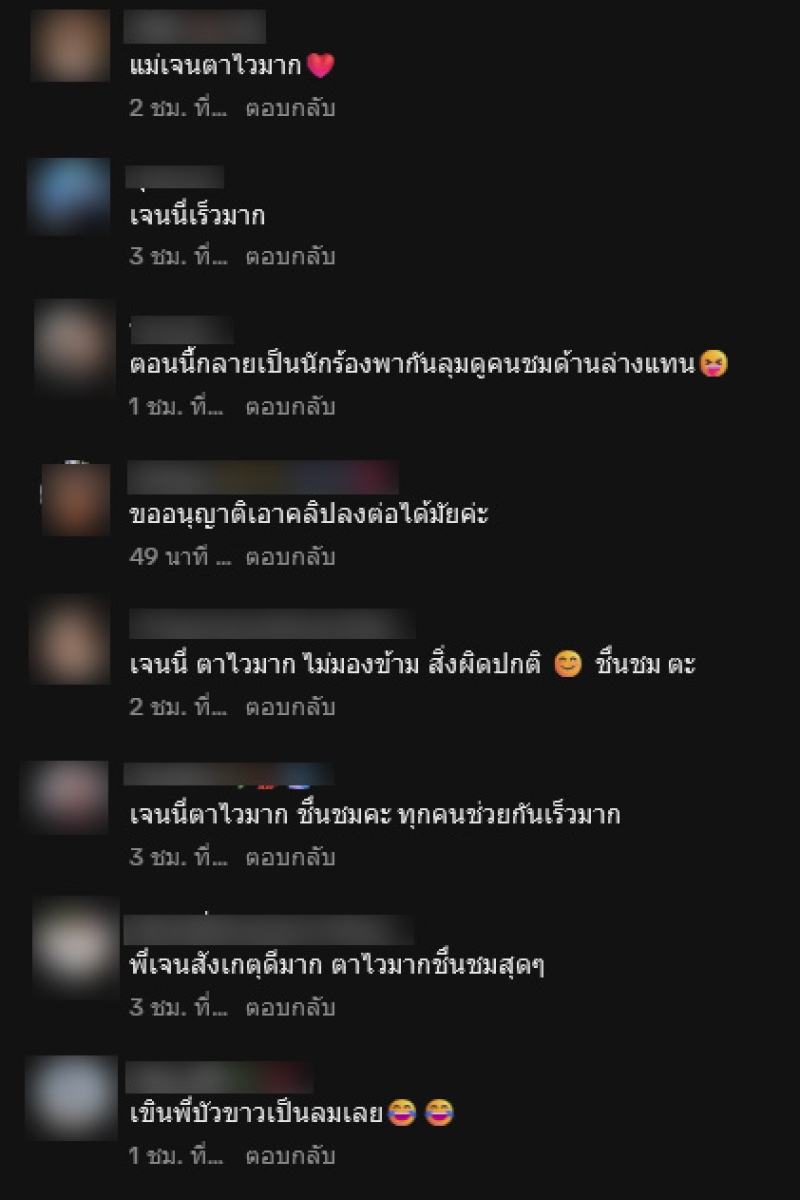
Task: Reply to comment mentioning 'ไม่มองข้าม สิ่งผิดปกติ'
Action: pos(290,707)
